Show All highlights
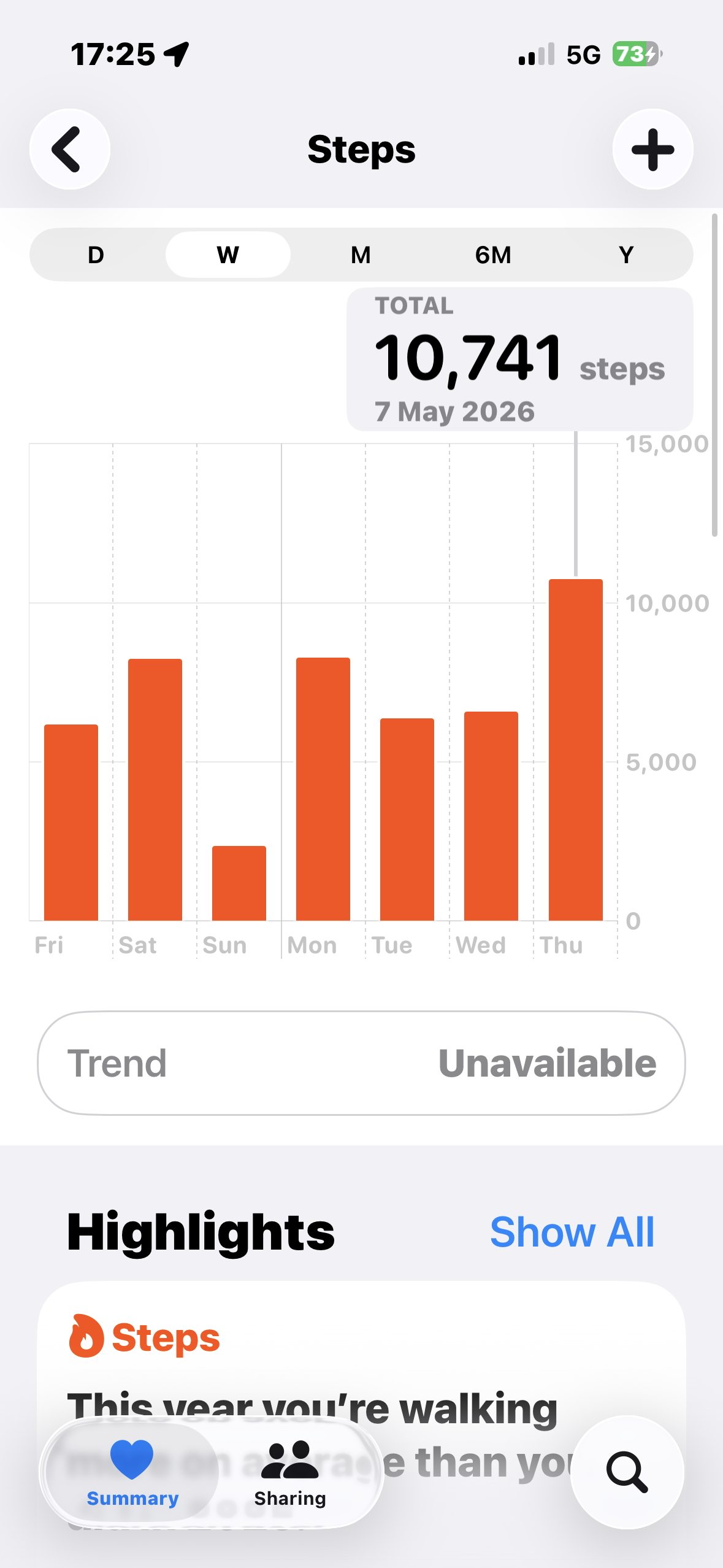Screen dimensions: 723x1568 coord(572,1232)
